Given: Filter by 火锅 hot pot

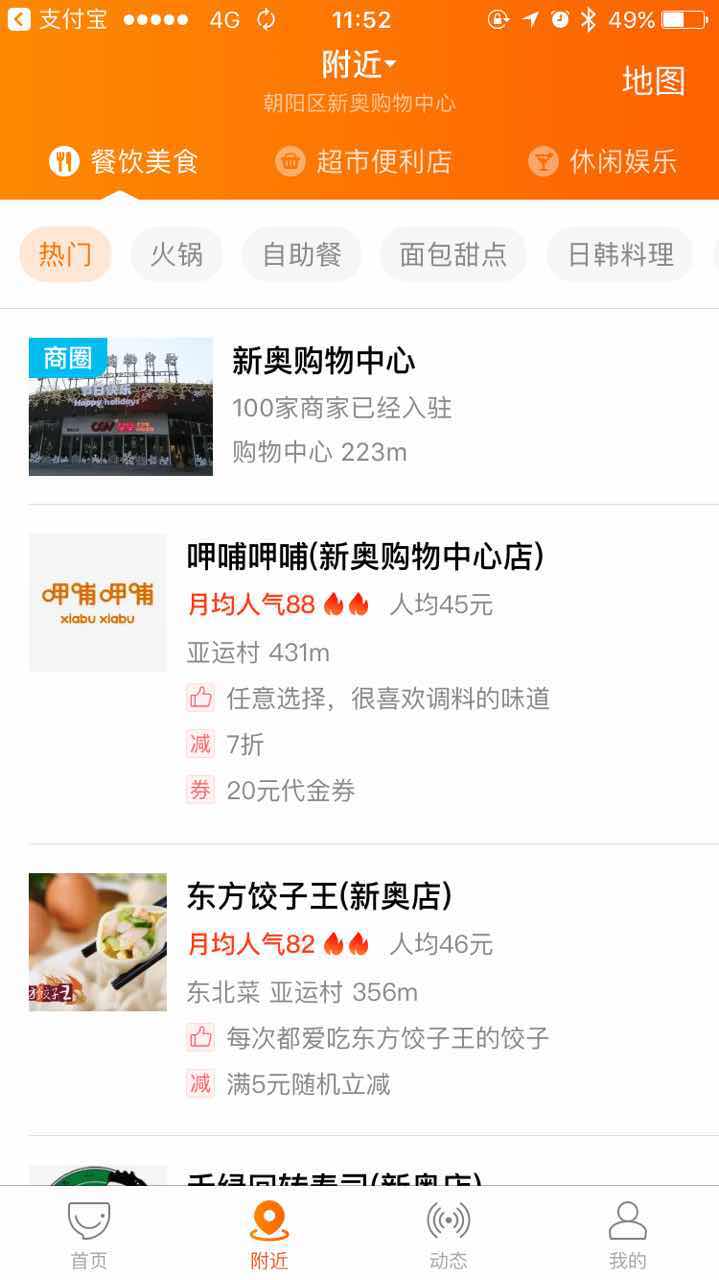Looking at the screenshot, I should [176, 254].
